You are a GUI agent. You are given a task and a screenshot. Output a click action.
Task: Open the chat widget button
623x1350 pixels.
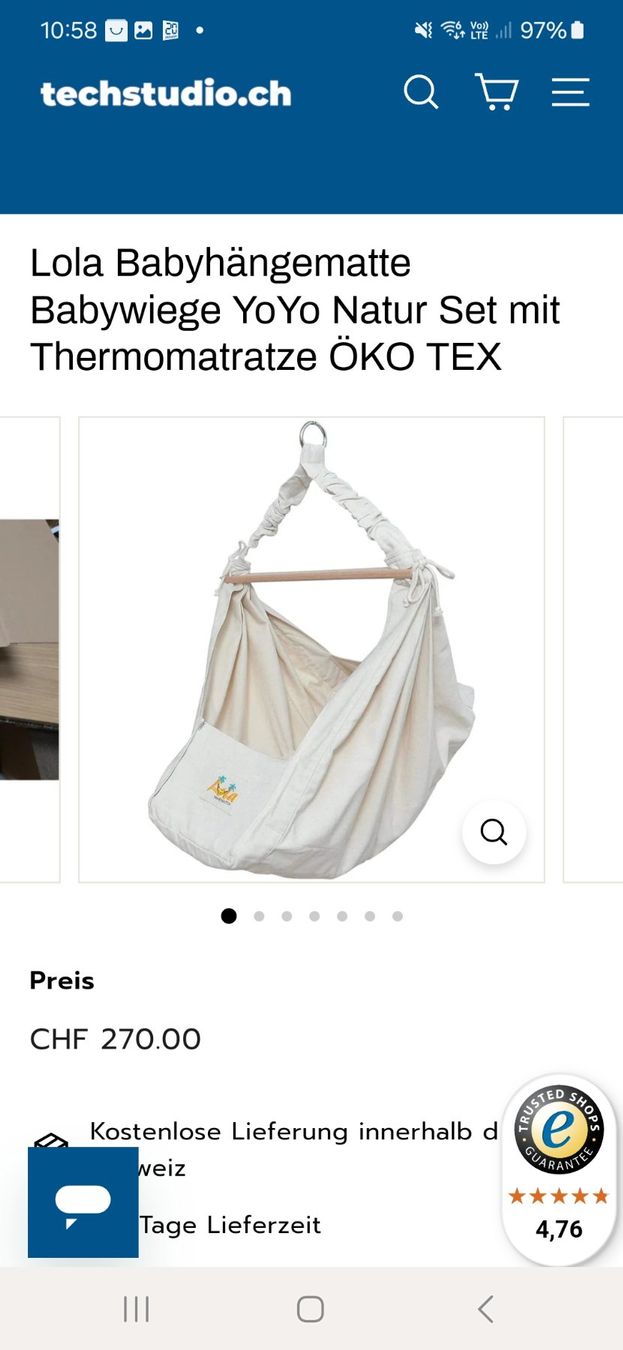(x=83, y=1202)
